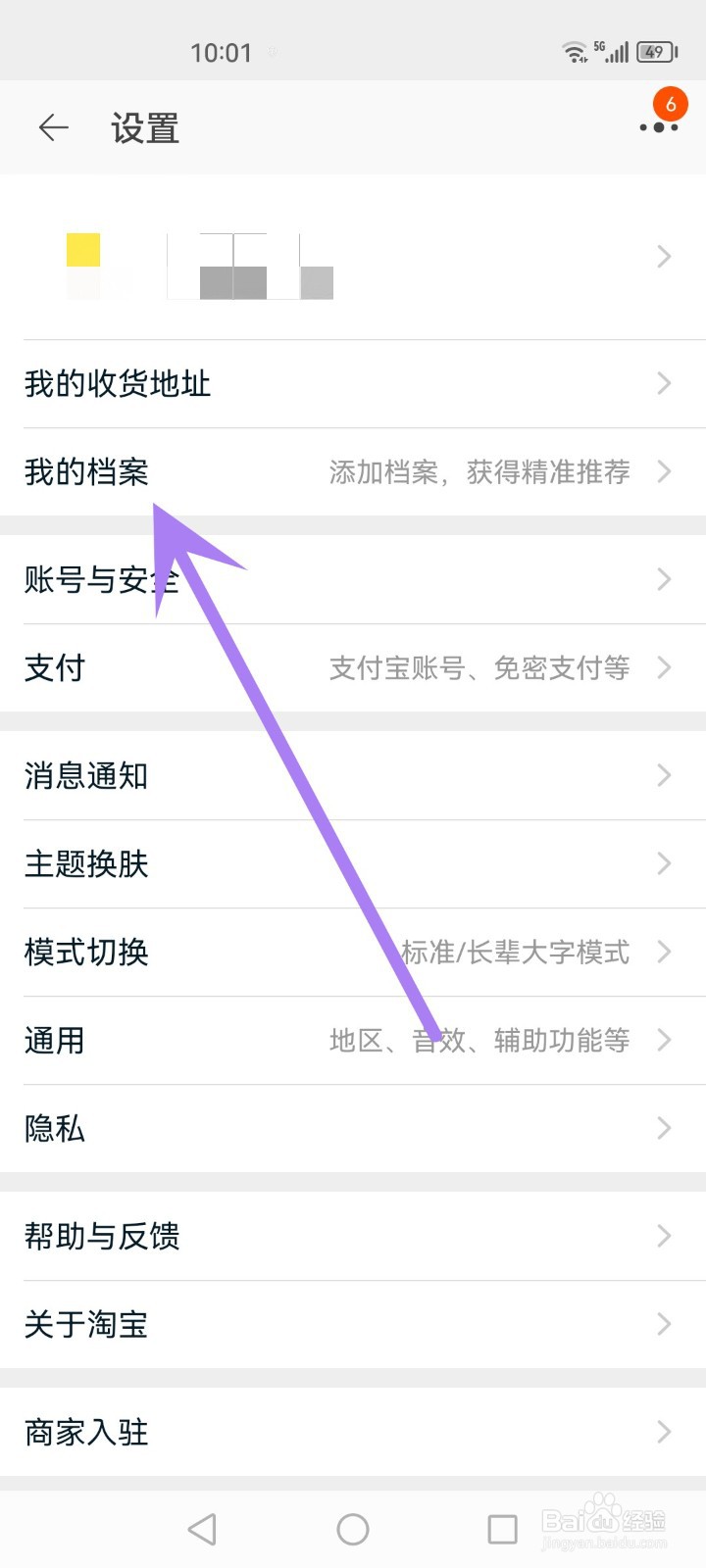Open 关于淘宝 about page
This screenshot has height=1568, width=706.
click(x=353, y=1324)
